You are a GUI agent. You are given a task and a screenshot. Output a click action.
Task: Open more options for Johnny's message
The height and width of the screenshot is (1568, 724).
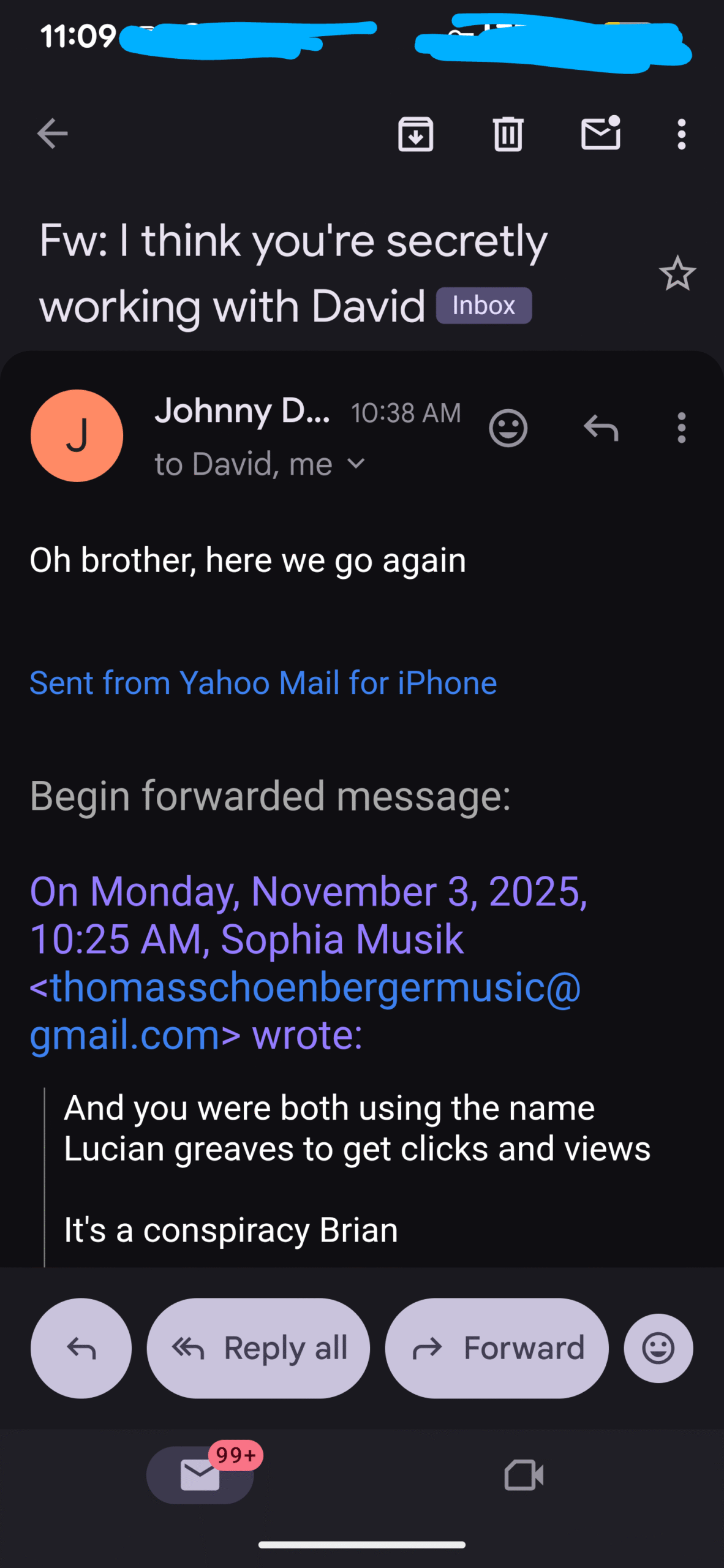click(x=681, y=428)
